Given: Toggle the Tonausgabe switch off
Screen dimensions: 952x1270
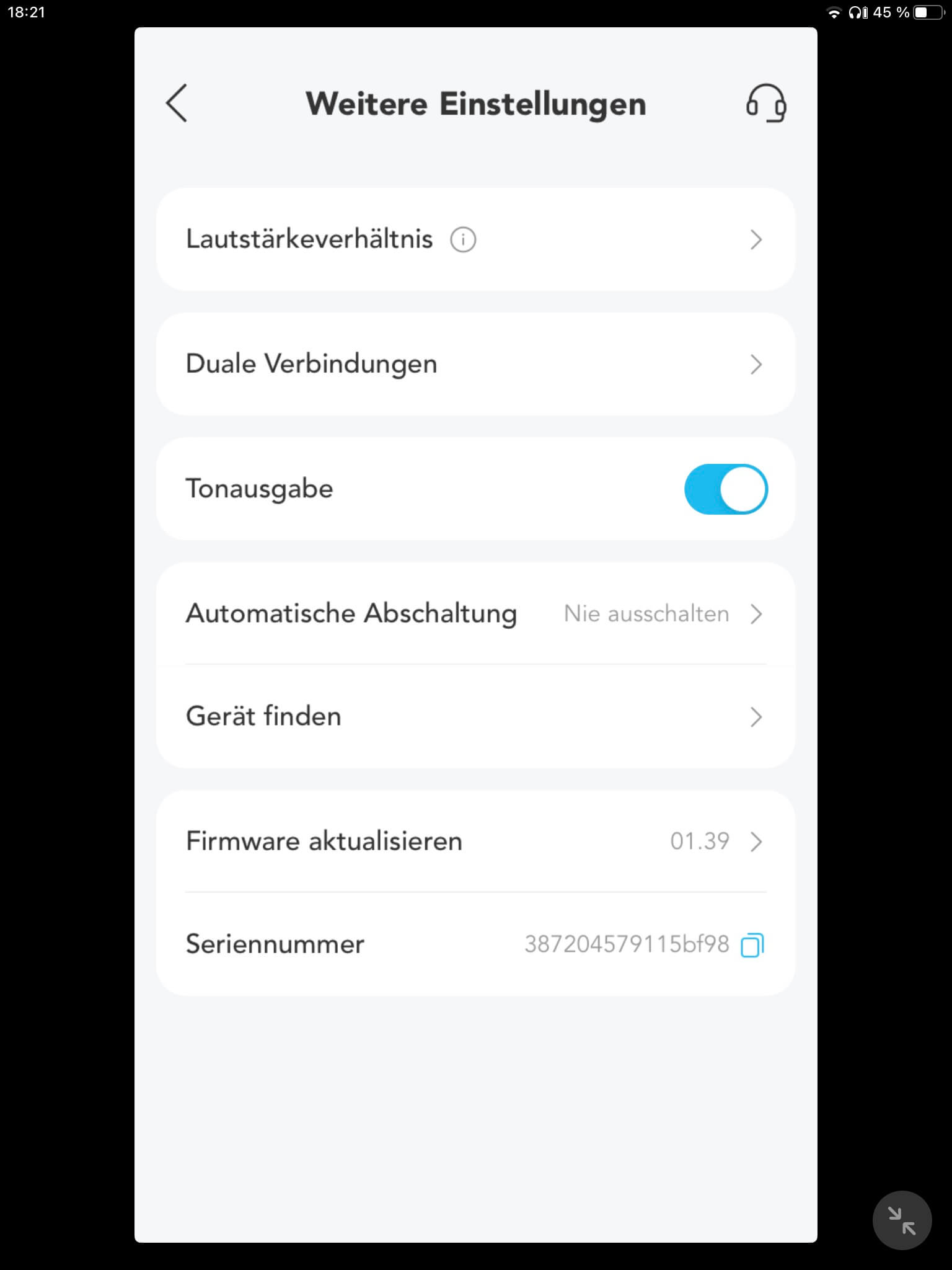Looking at the screenshot, I should [726, 489].
